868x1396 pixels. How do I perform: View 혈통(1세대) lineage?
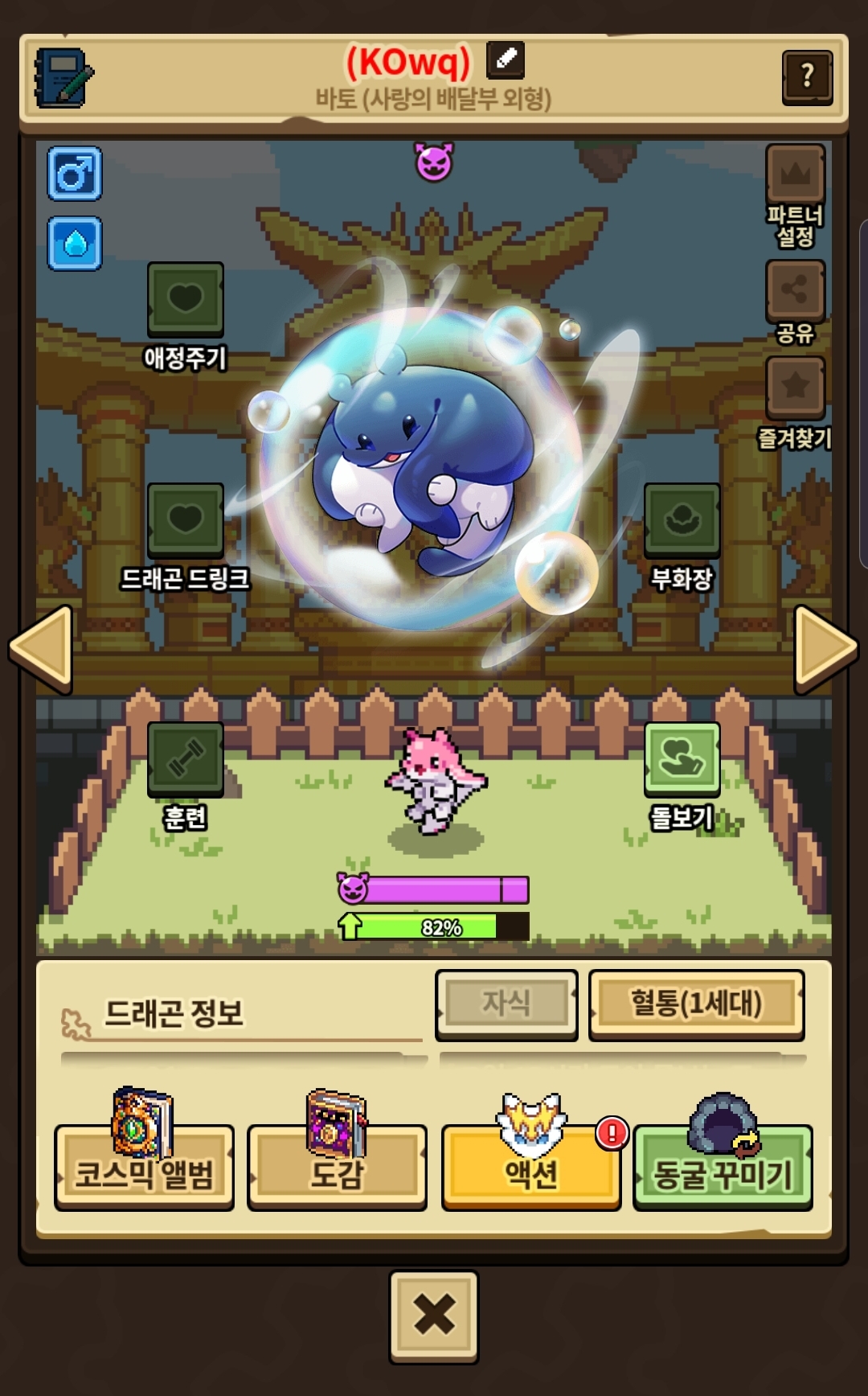click(x=696, y=1004)
